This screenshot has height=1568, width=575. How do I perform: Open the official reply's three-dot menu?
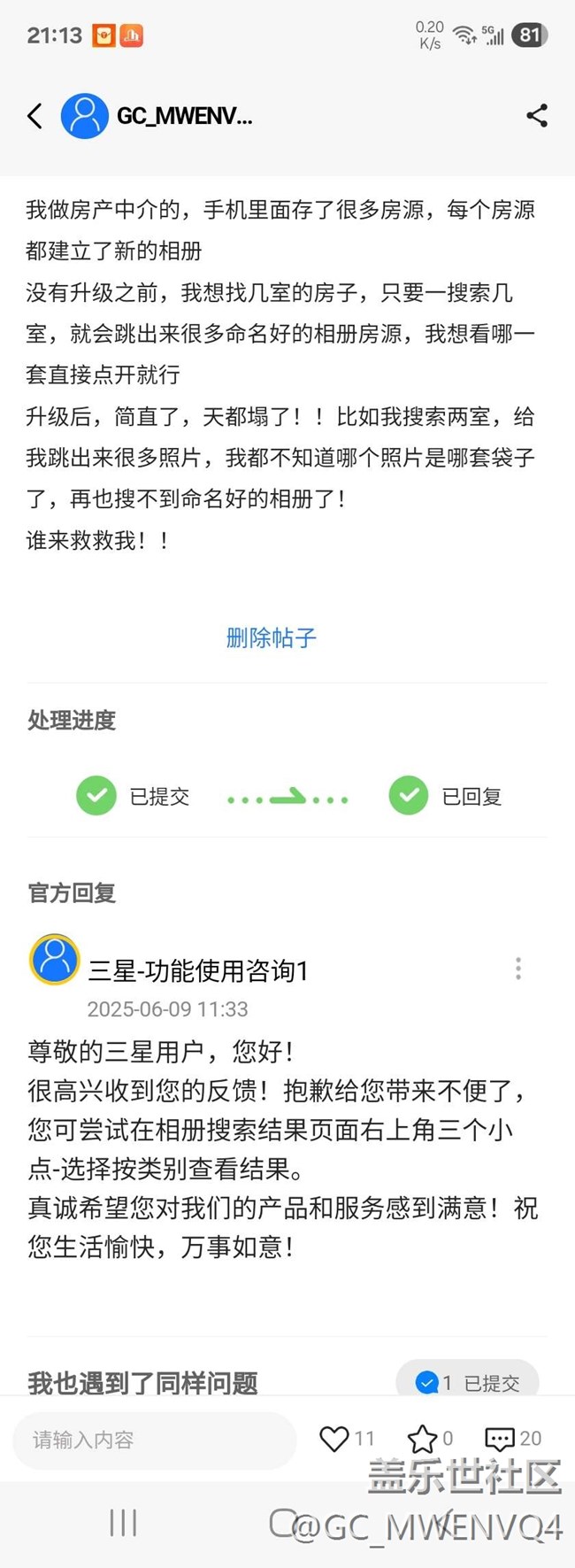518,969
